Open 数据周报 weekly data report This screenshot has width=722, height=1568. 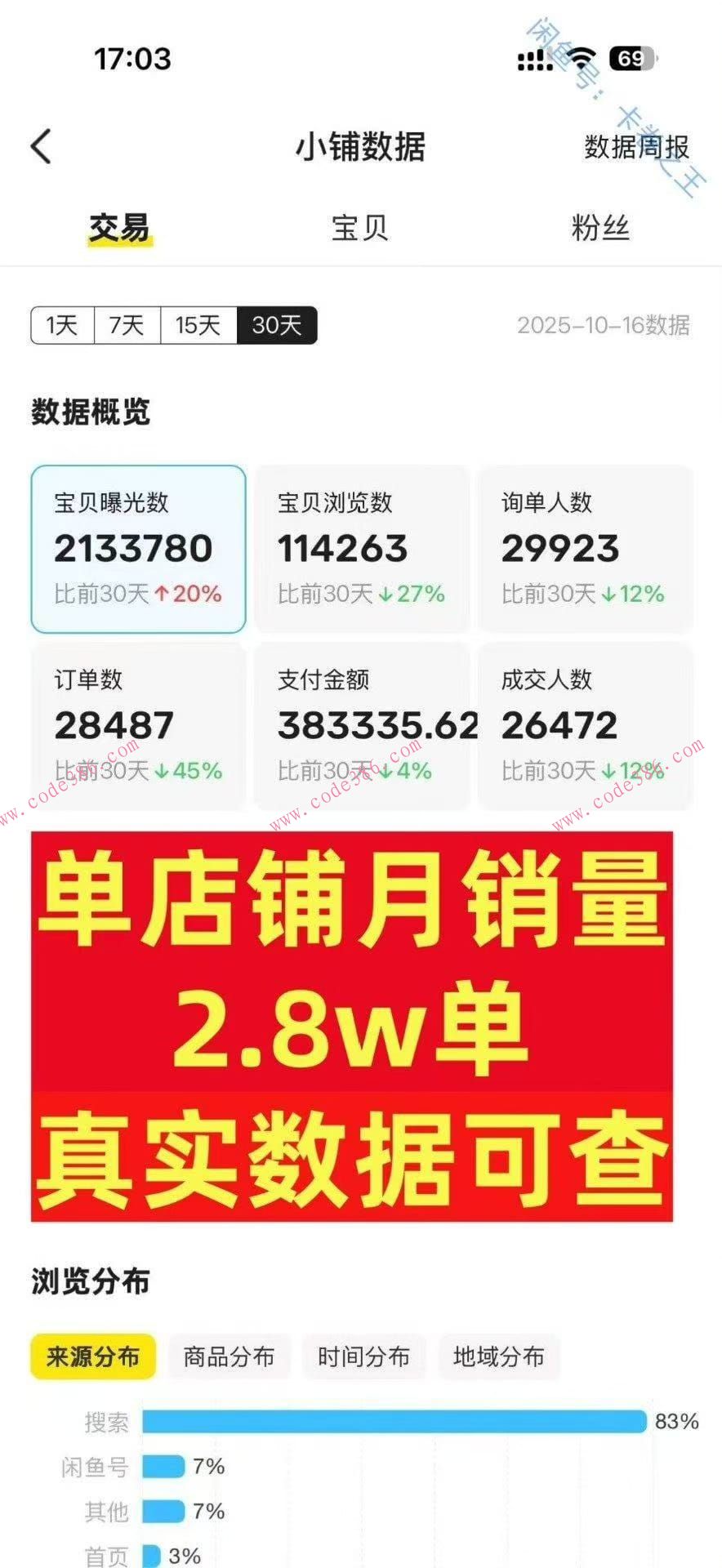(636, 147)
